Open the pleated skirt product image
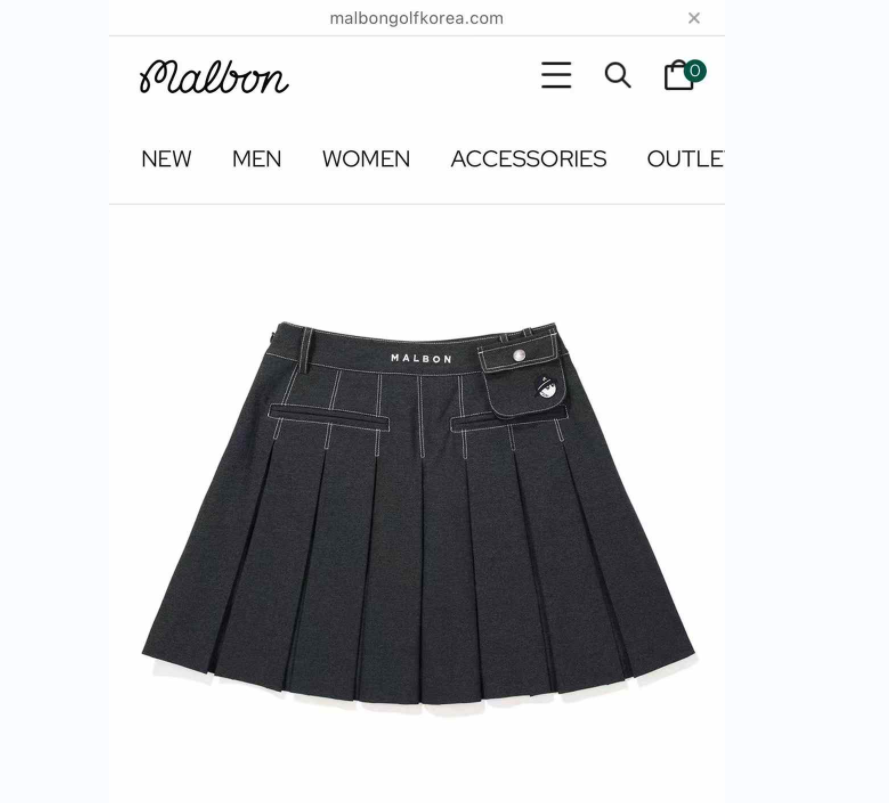Image resolution: width=889 pixels, height=803 pixels. point(418,510)
